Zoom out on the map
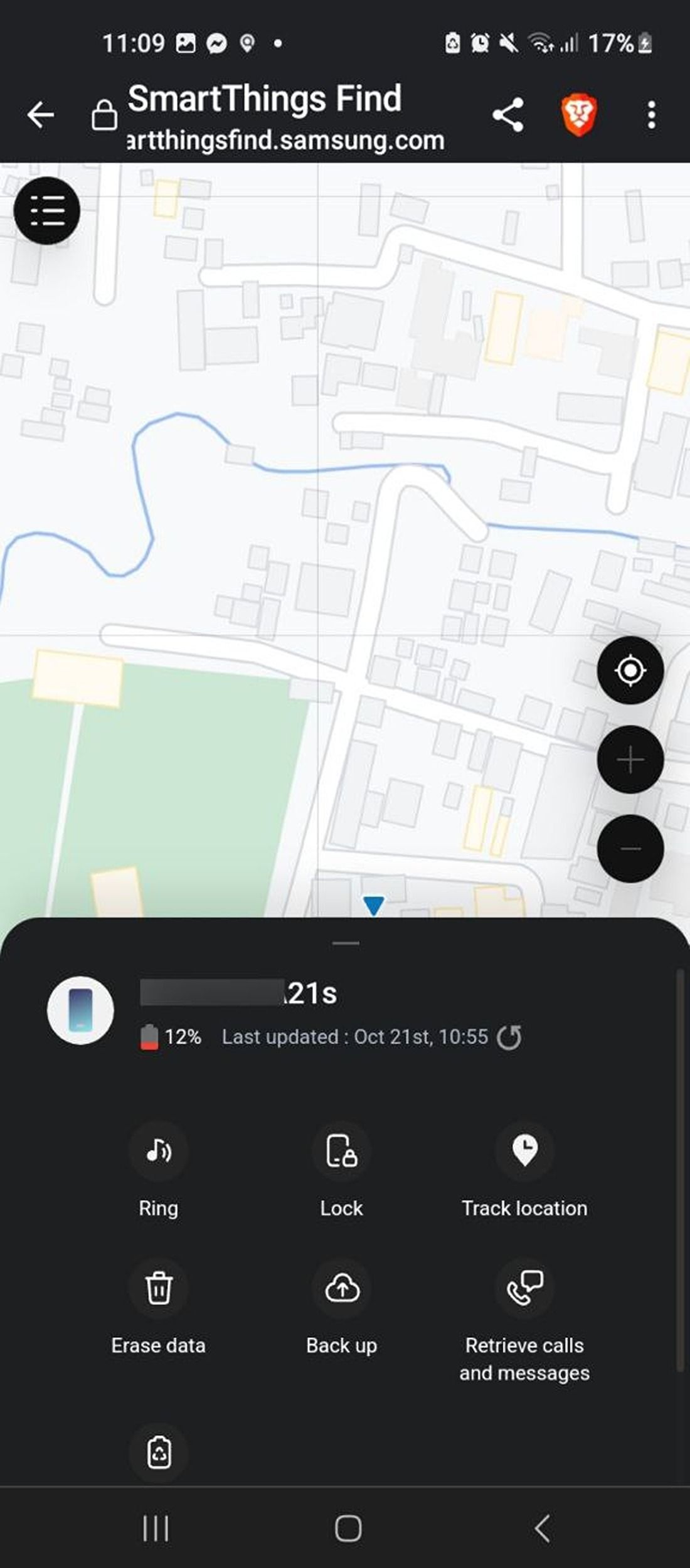The height and width of the screenshot is (1568, 690). pyautogui.click(x=630, y=849)
